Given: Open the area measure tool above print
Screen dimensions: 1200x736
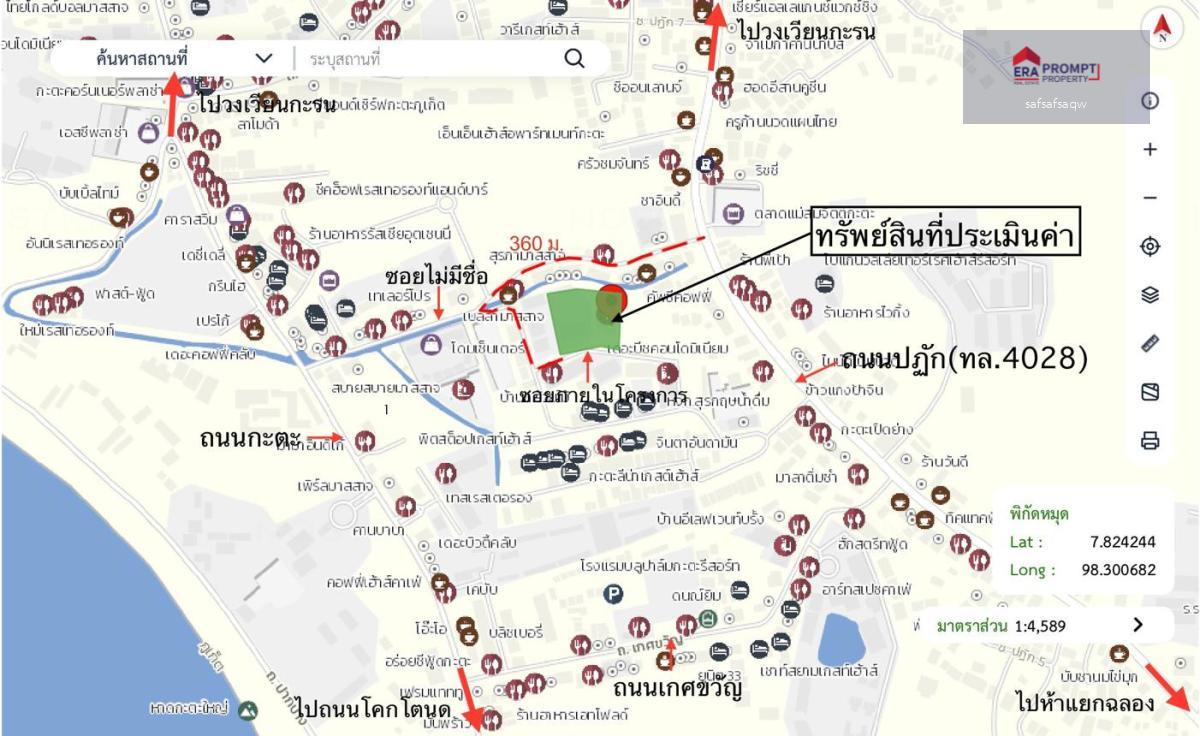Looking at the screenshot, I should 1150,392.
